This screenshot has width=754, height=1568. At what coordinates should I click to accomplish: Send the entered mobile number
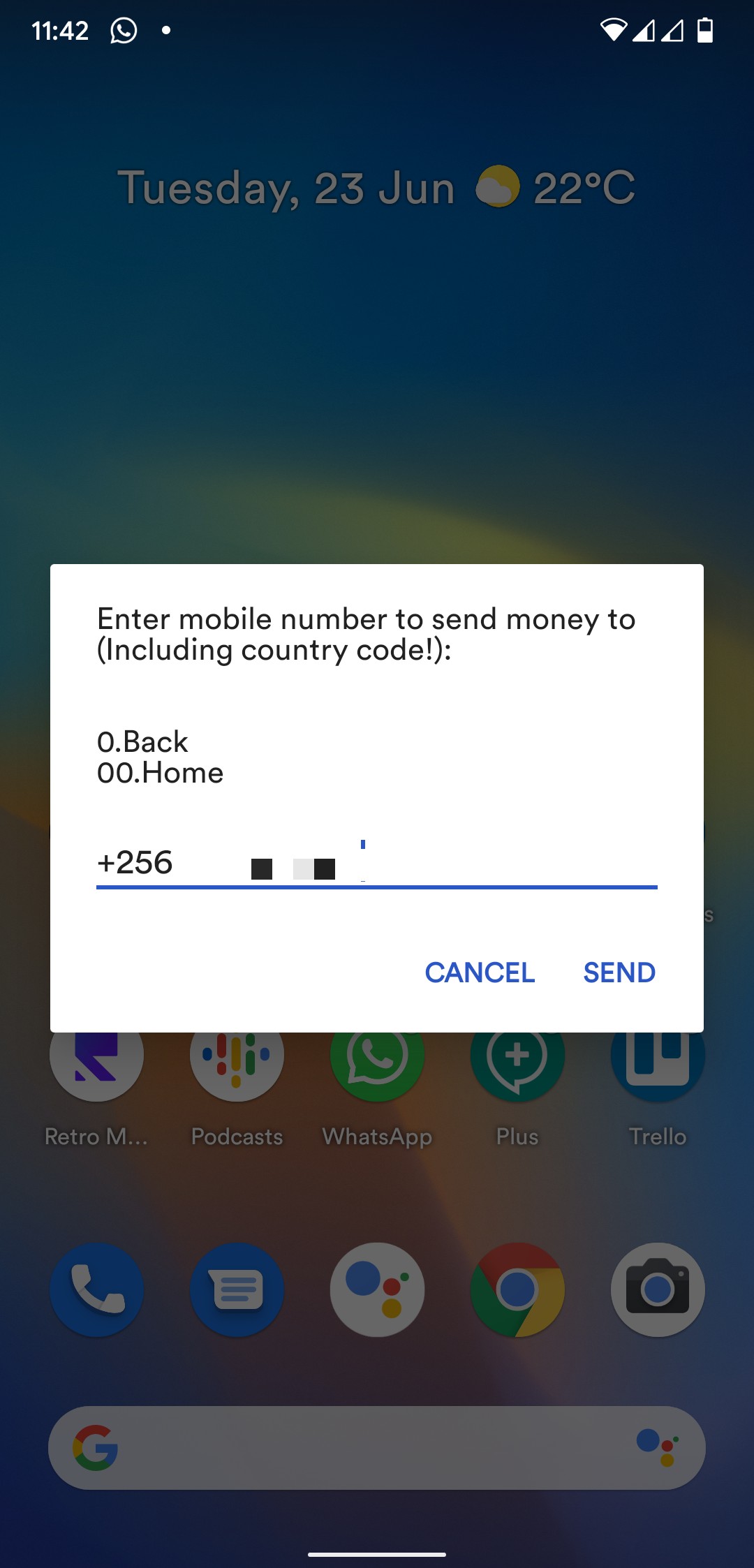pyautogui.click(x=619, y=972)
